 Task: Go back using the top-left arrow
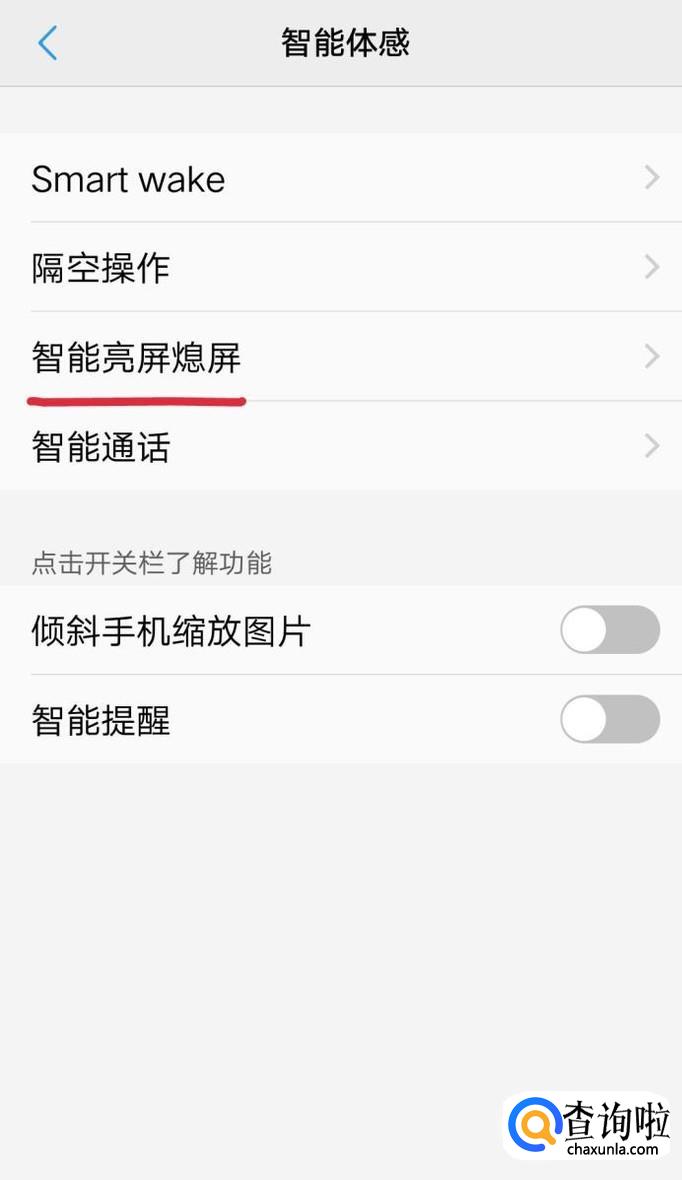click(47, 44)
